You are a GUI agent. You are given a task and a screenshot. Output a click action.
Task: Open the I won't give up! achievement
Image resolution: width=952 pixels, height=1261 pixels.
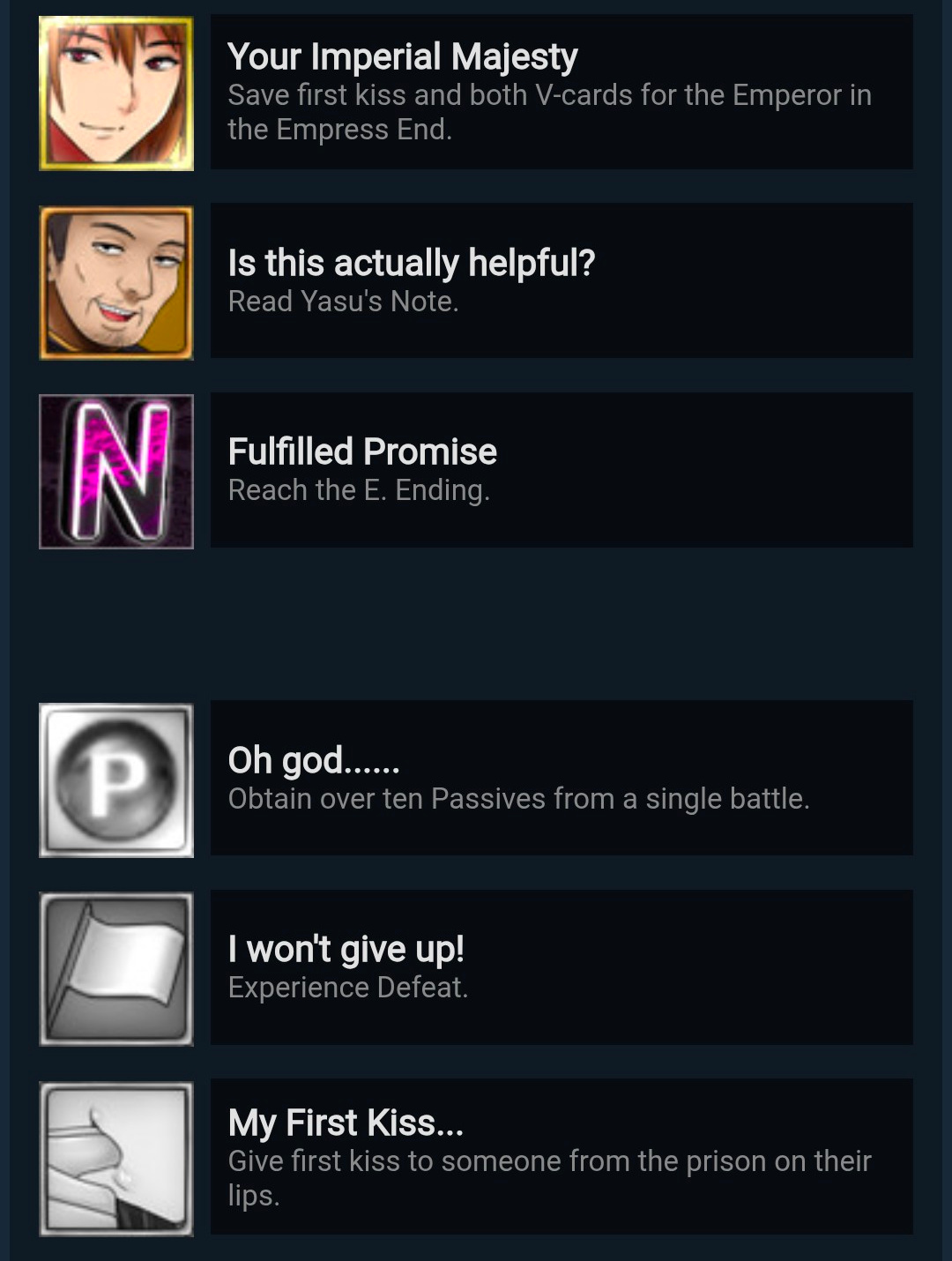[561, 967]
